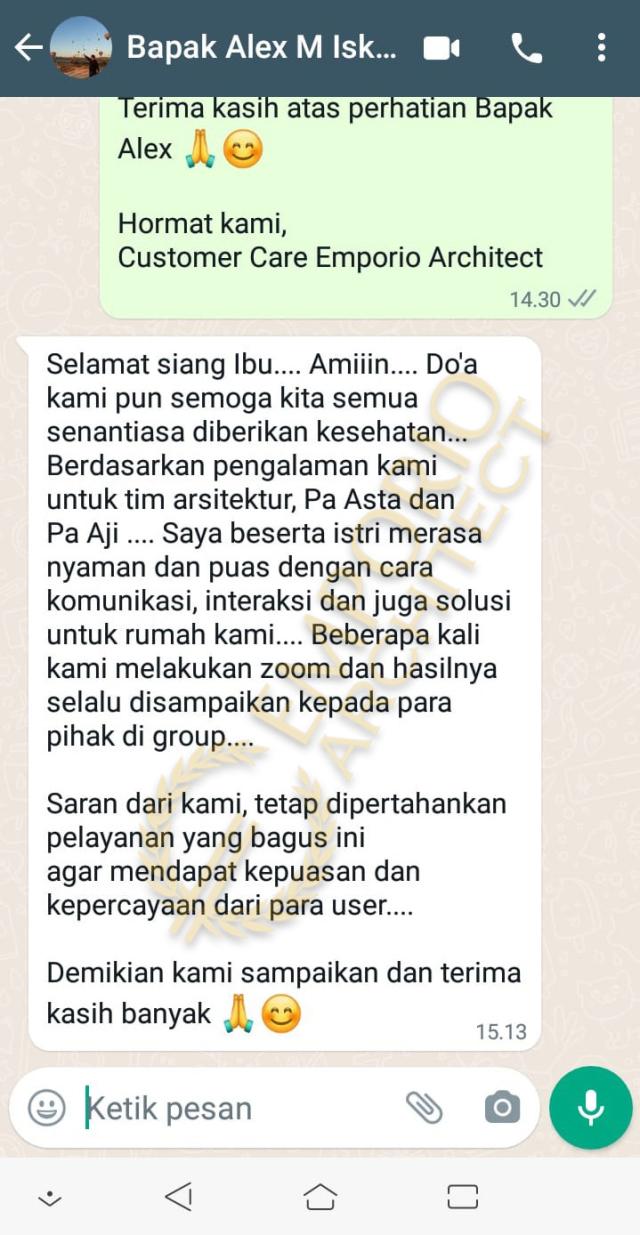The height and width of the screenshot is (1235, 640).
Task: Attach a file with the paperclip icon
Action: point(424,1107)
